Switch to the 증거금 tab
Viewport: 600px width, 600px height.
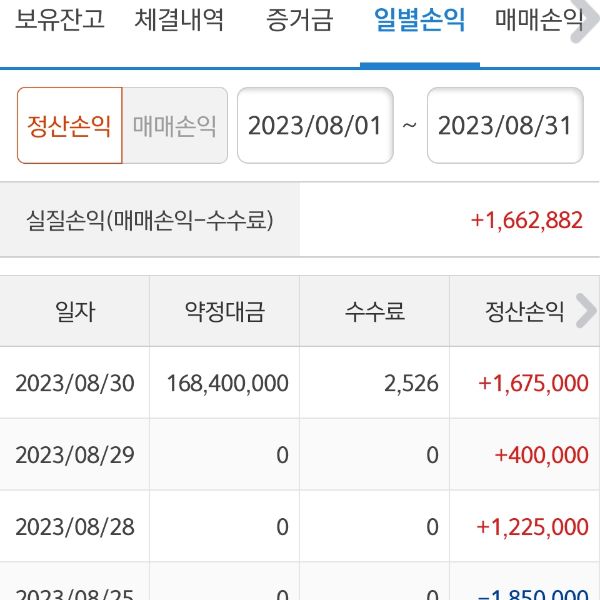pos(299,20)
